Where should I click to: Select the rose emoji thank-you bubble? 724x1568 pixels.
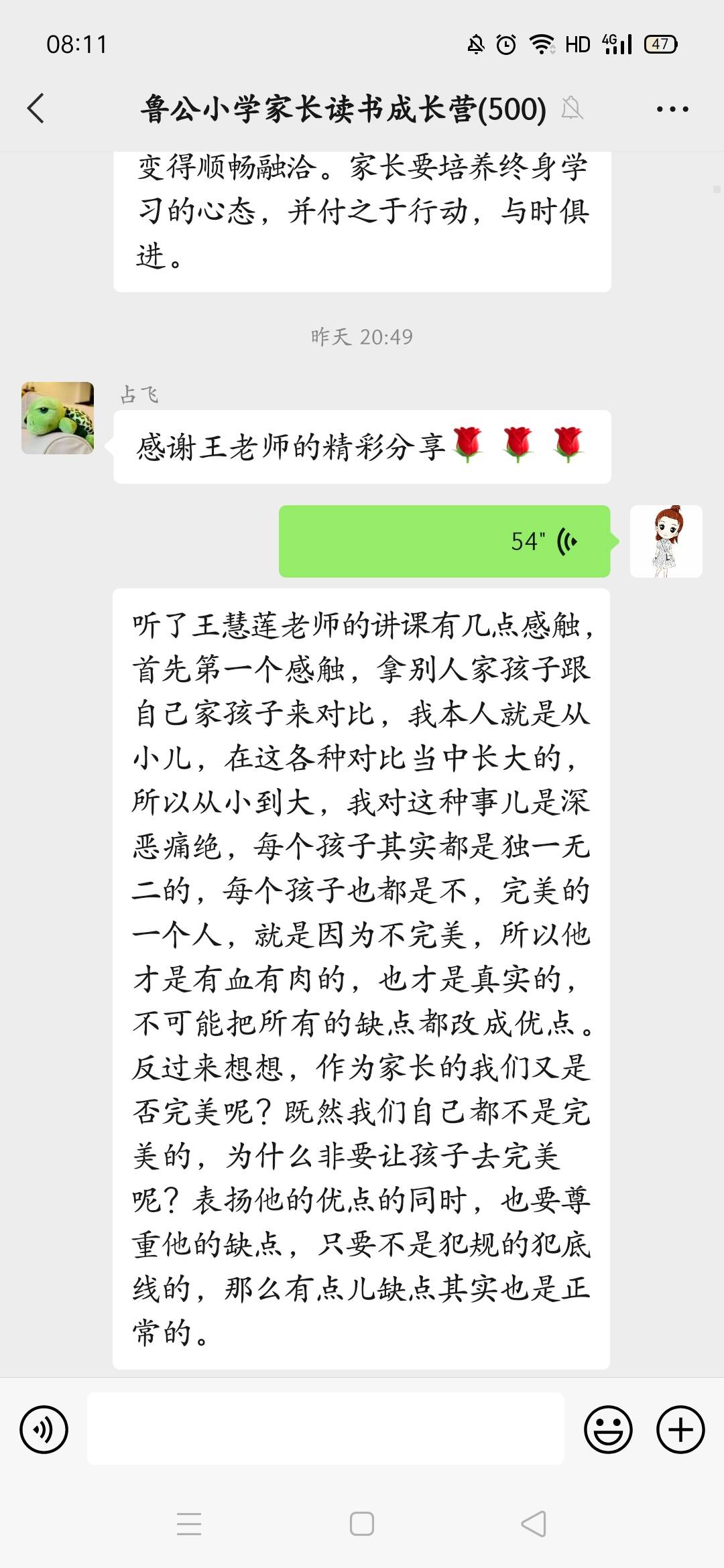tap(362, 447)
